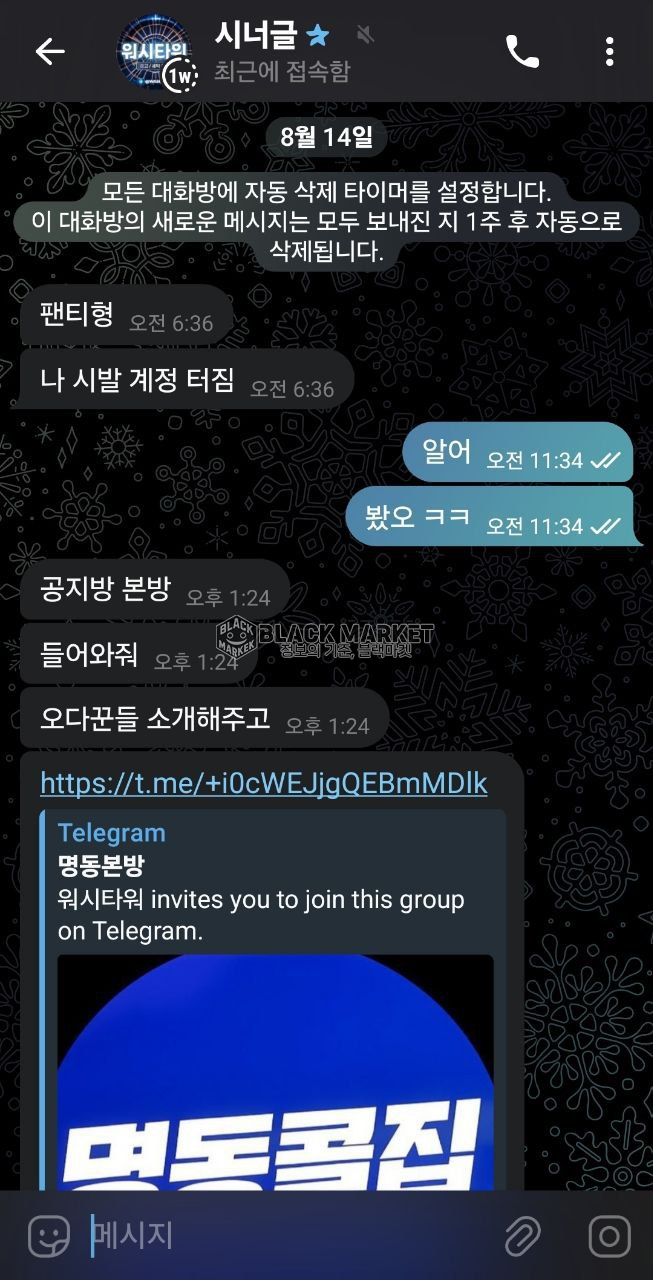The image size is (653, 1280).
Task: Open the emoji sticker panel
Action: [x=48, y=1236]
